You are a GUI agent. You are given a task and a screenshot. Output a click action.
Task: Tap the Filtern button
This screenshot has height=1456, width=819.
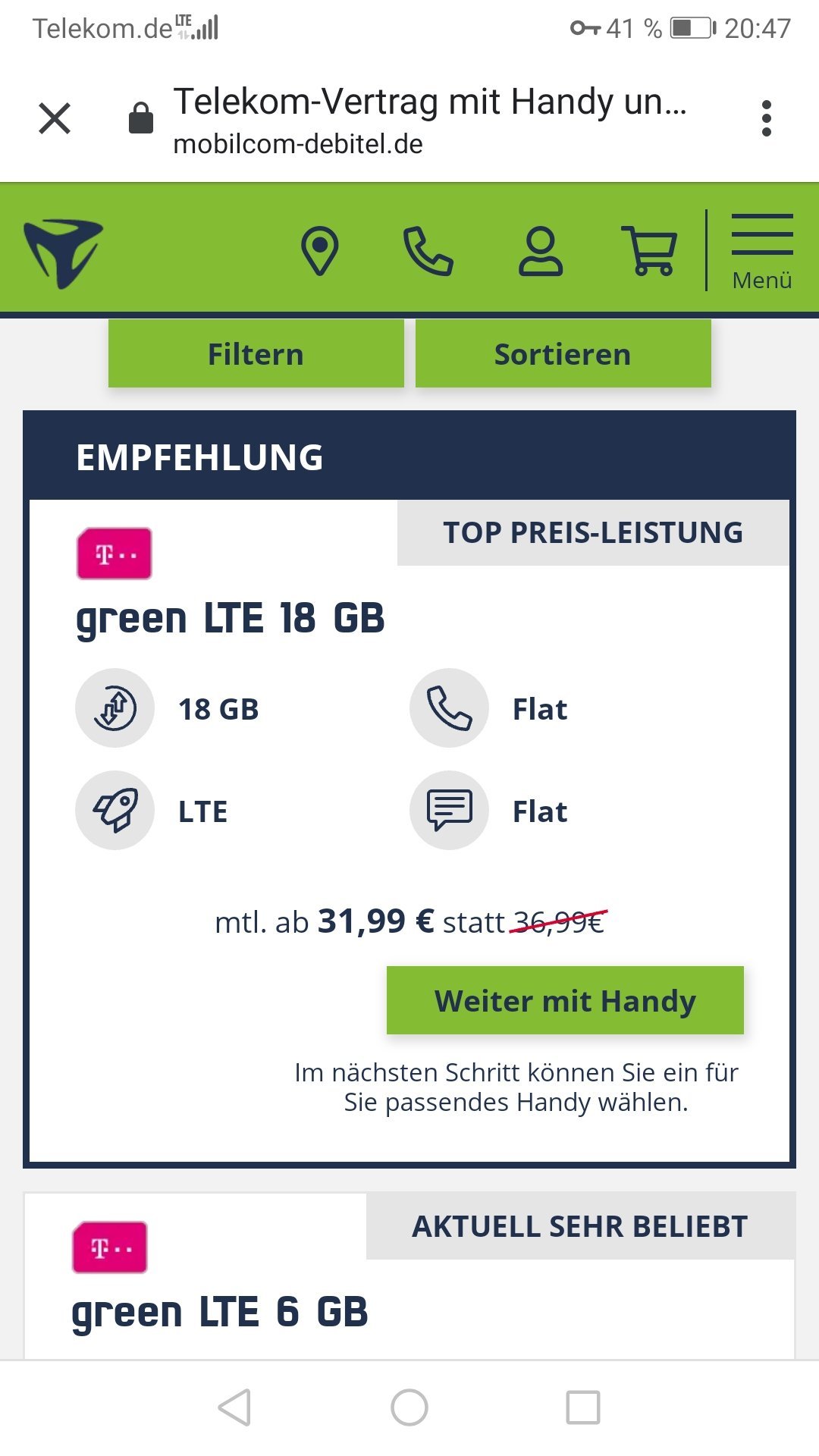point(256,354)
